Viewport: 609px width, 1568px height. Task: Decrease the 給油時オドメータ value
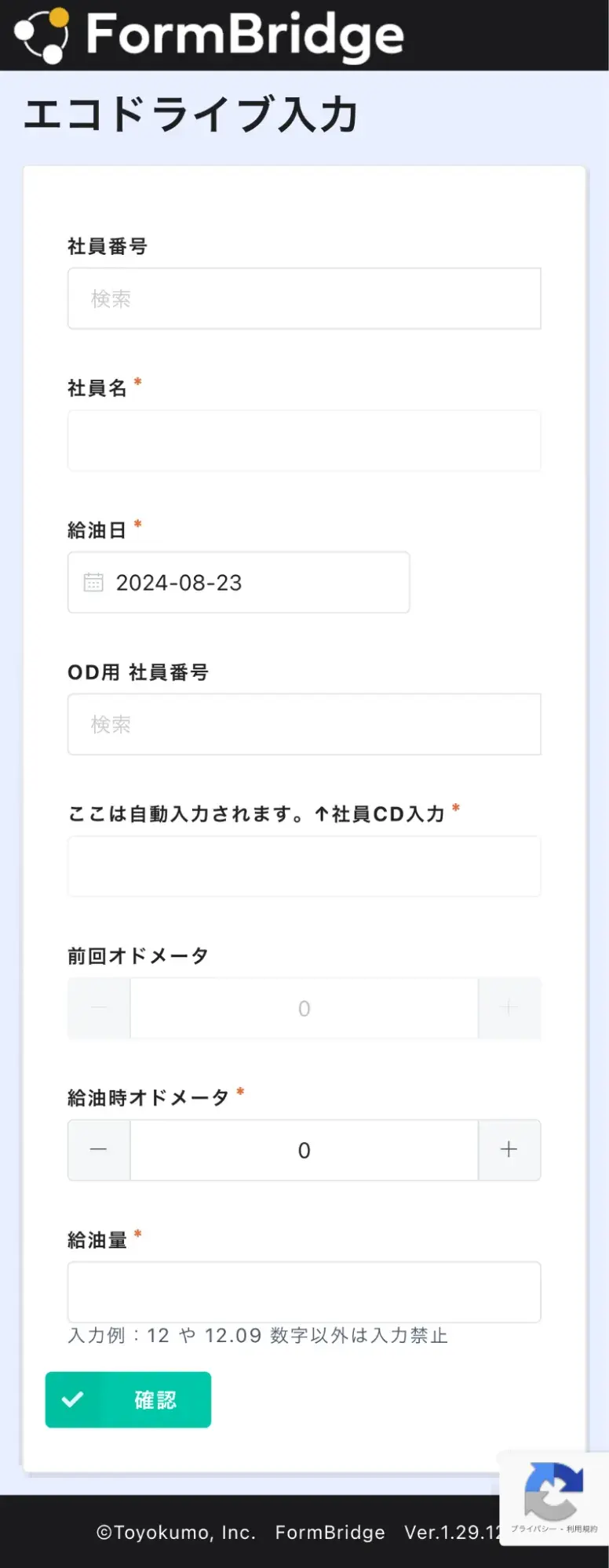tap(99, 1150)
